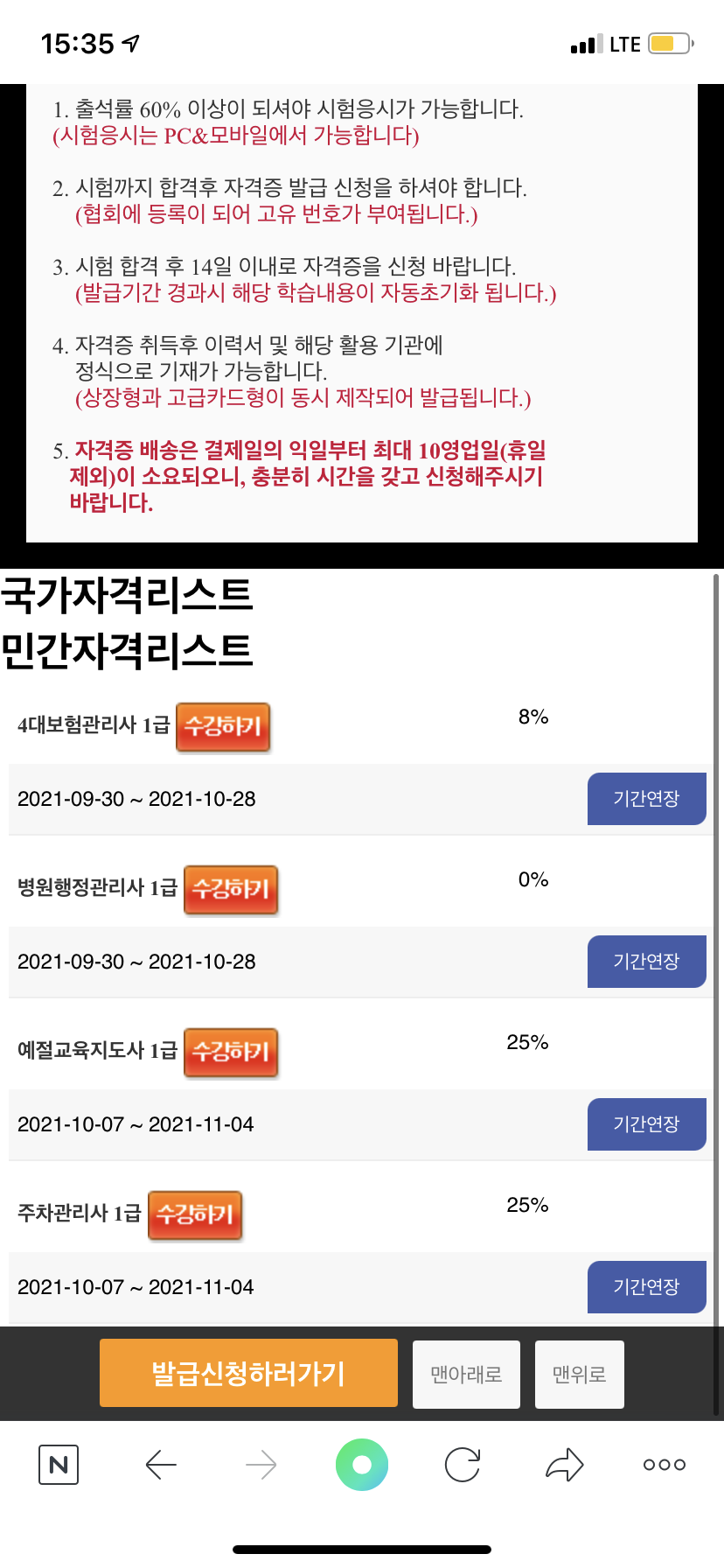Screen dimensions: 724x1568
Task: Jump to page bottom with 맨아래로
Action: [x=466, y=1375]
